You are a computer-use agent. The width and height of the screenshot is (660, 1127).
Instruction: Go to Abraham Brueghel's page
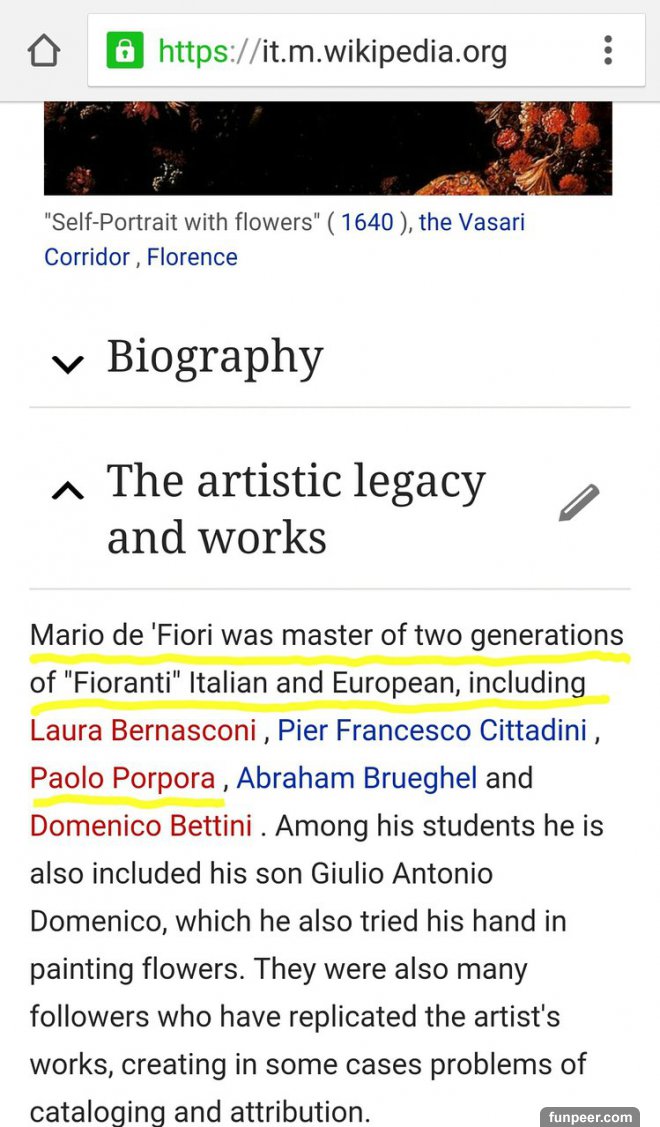coord(357,778)
